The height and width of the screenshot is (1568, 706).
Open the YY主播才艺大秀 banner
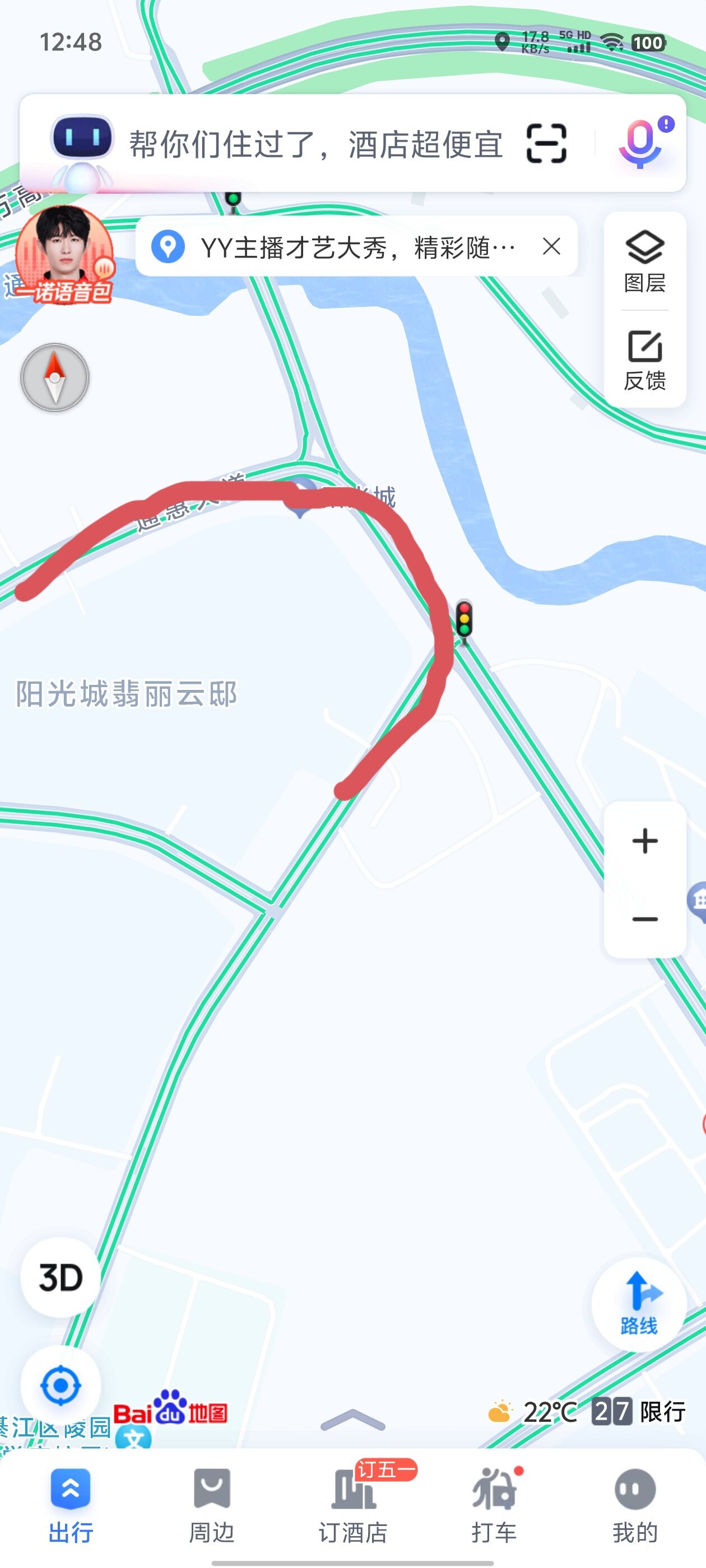[341, 247]
